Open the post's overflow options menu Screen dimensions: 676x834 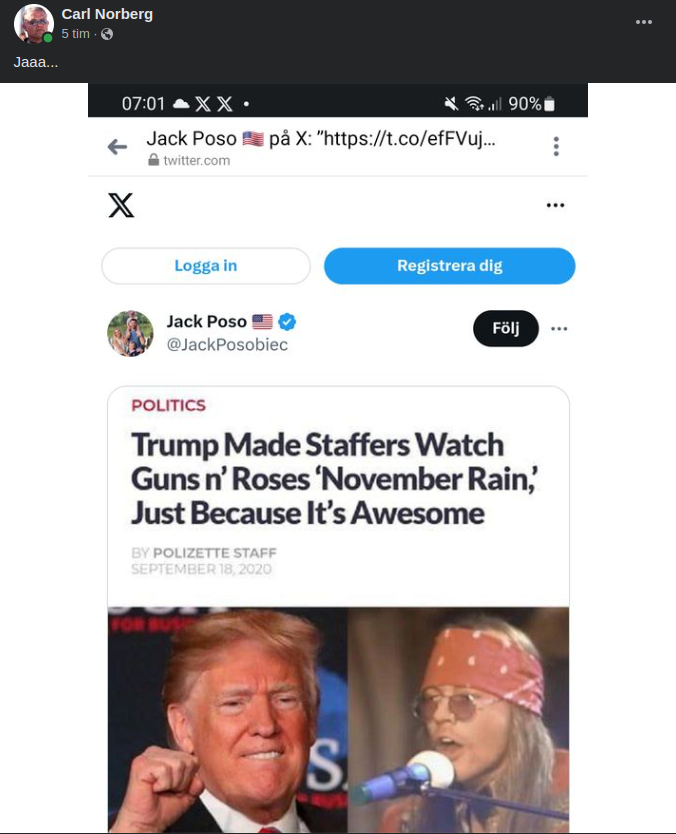[644, 22]
